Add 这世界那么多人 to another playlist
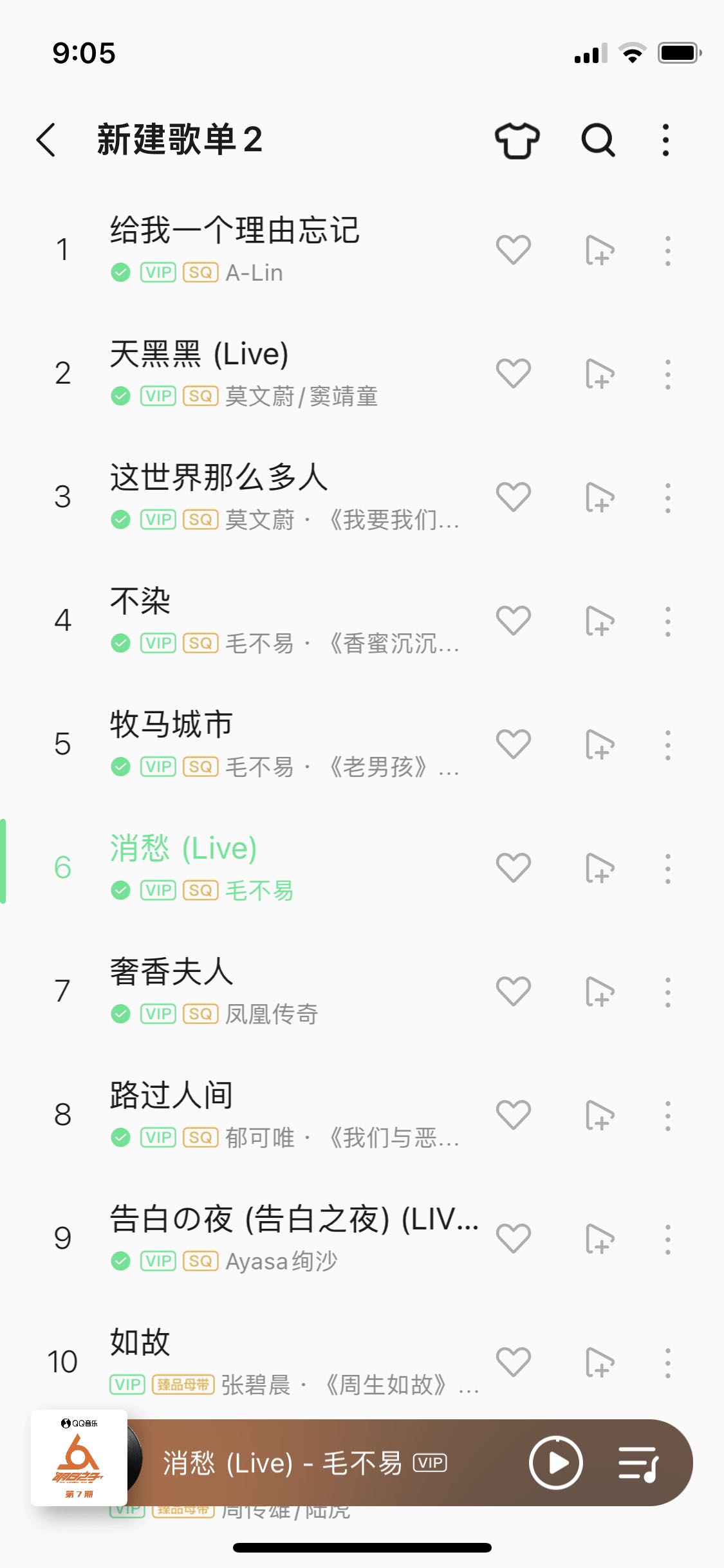Image resolution: width=724 pixels, height=1568 pixels. pyautogui.click(x=600, y=498)
